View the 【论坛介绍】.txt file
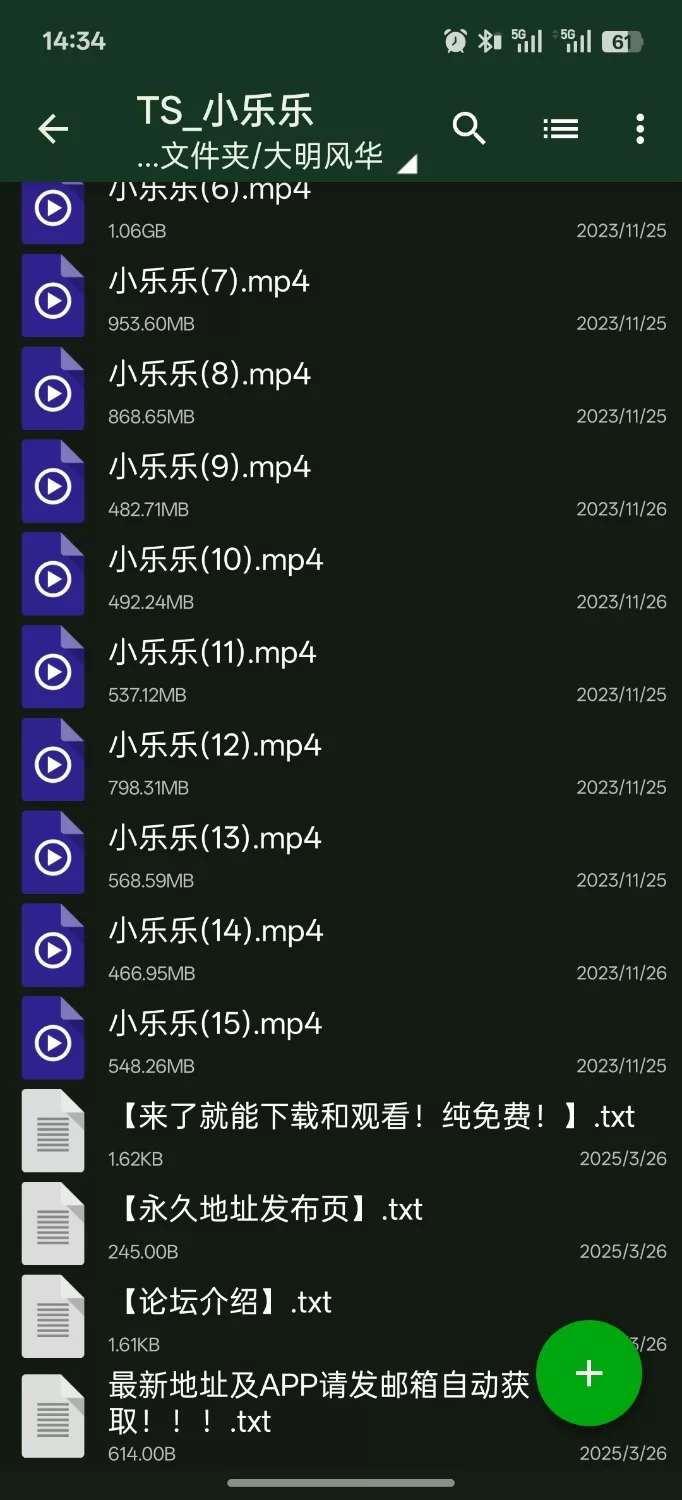Screen dimensions: 682x1500 [x=220, y=1304]
